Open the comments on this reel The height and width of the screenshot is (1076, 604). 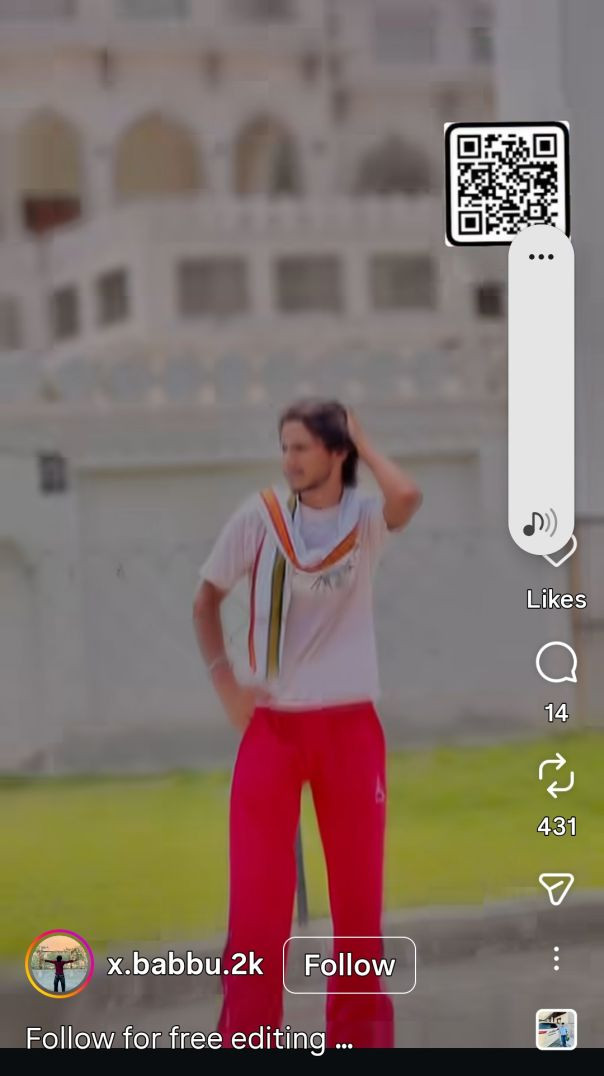tap(556, 662)
